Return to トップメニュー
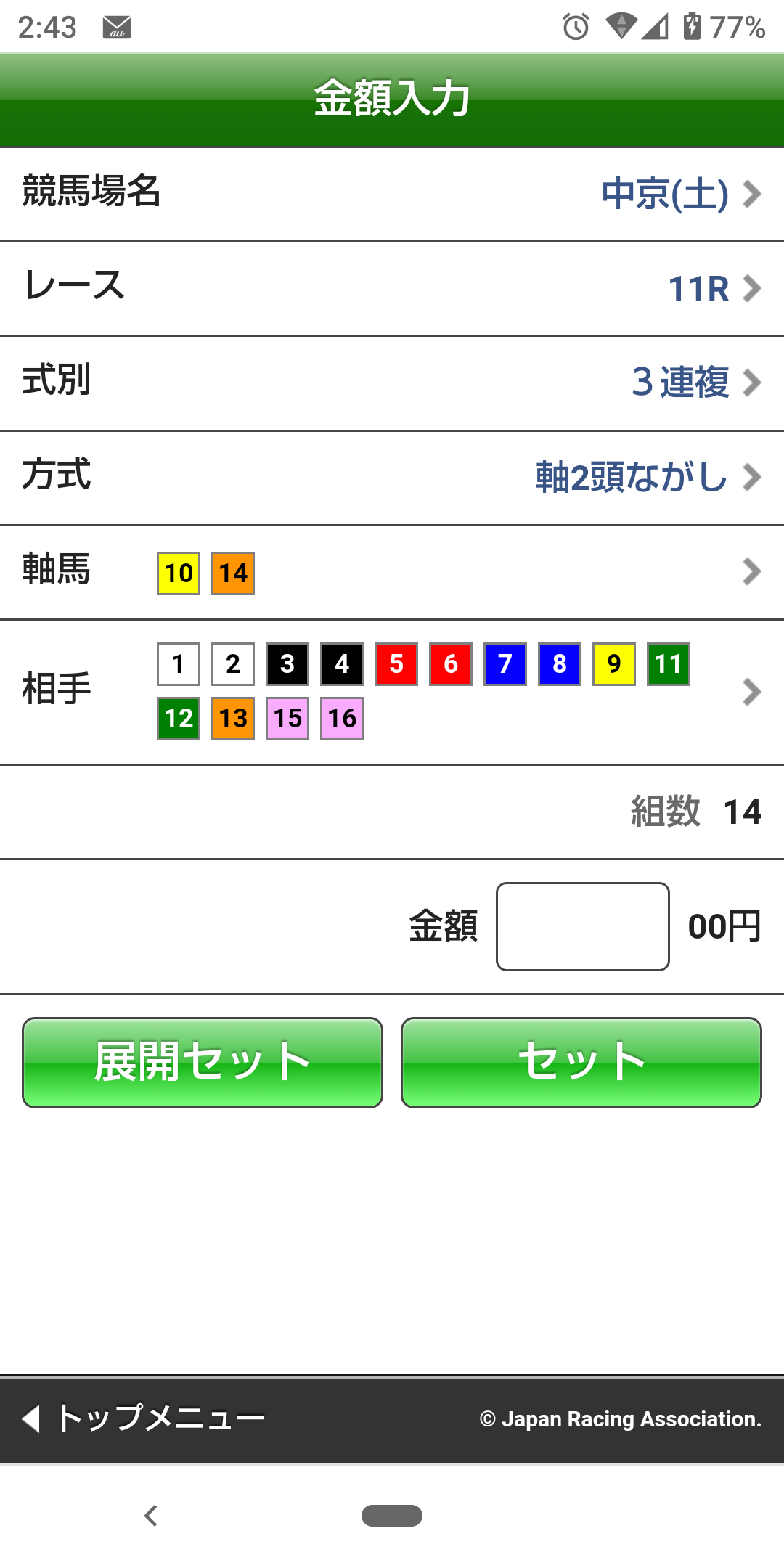Image resolution: width=784 pixels, height=1568 pixels. tap(145, 1418)
